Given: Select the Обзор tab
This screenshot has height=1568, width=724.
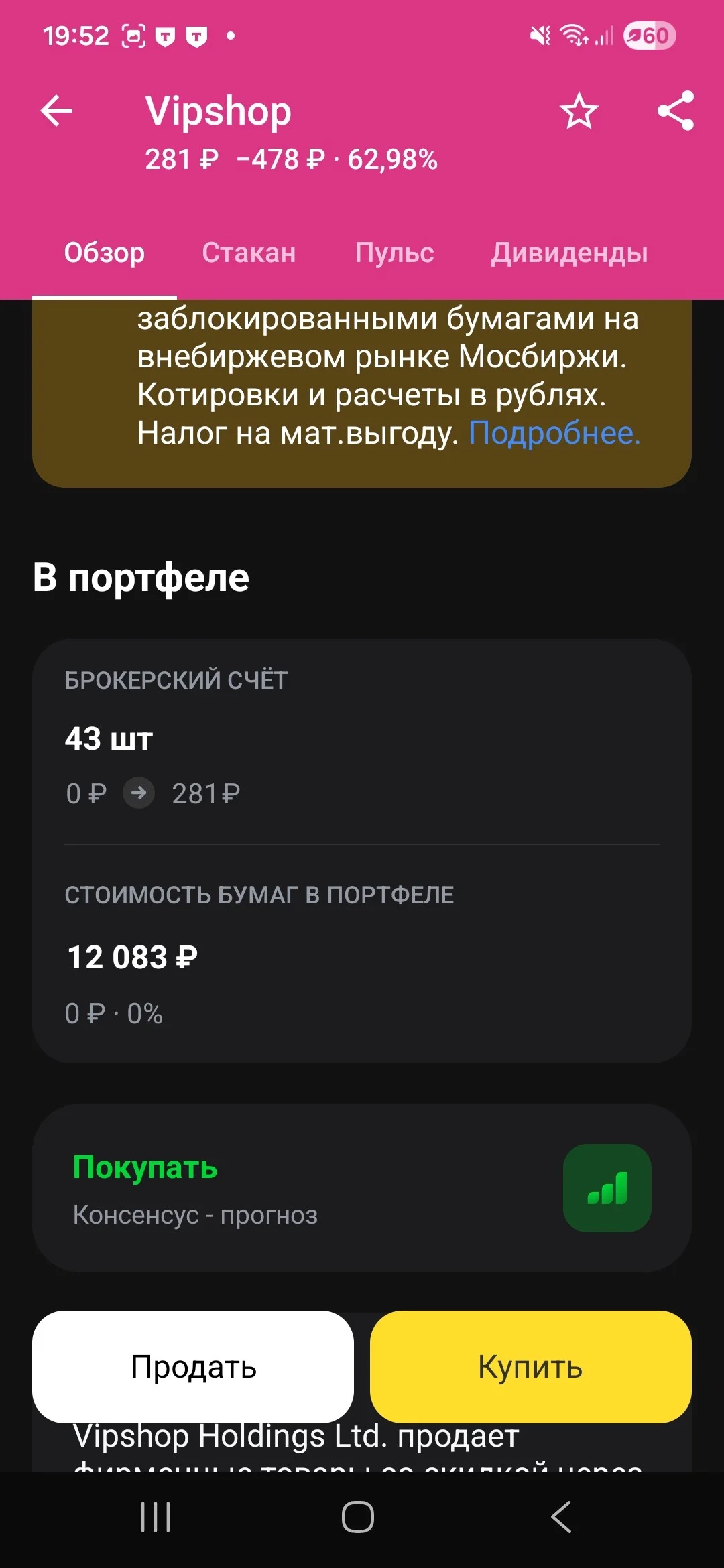Looking at the screenshot, I should [104, 253].
